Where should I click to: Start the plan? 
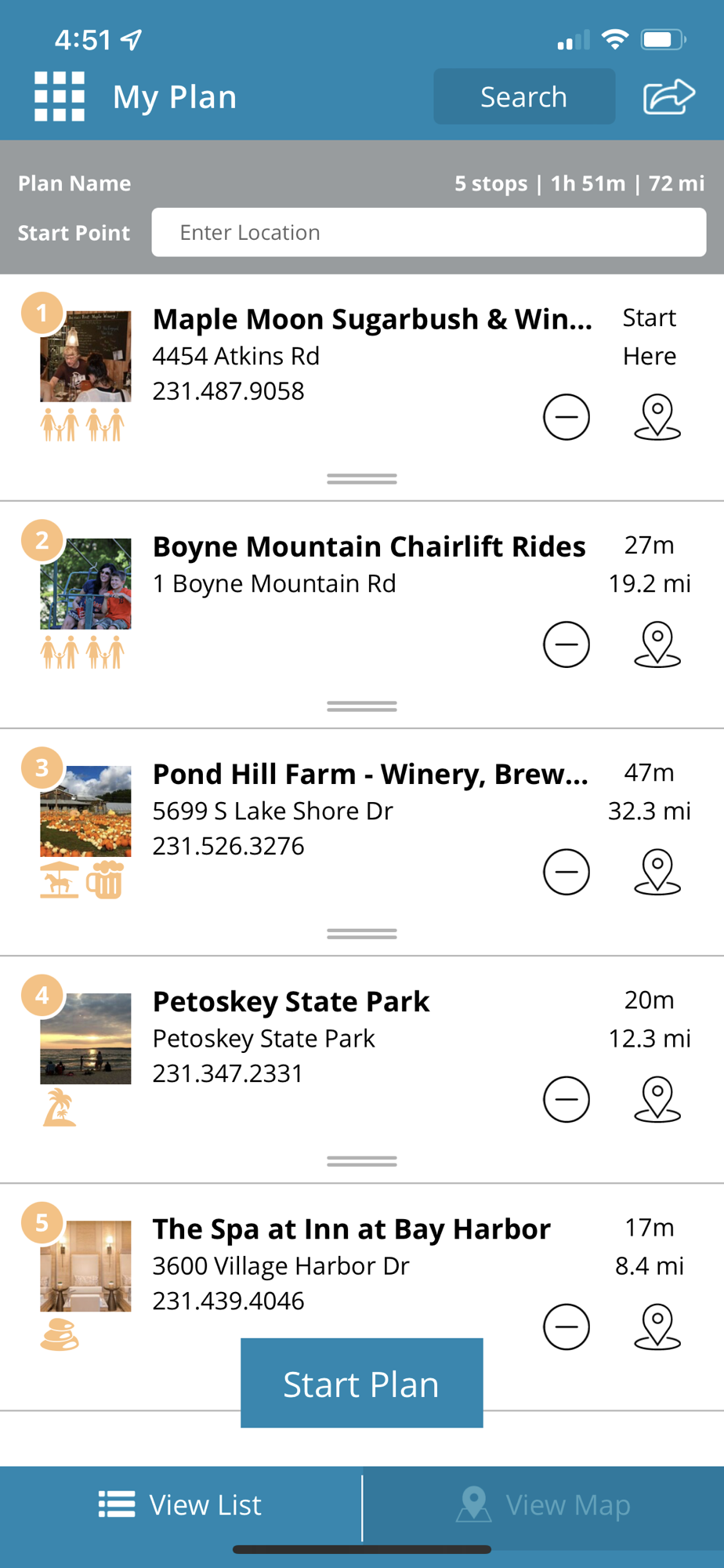coord(361,1384)
